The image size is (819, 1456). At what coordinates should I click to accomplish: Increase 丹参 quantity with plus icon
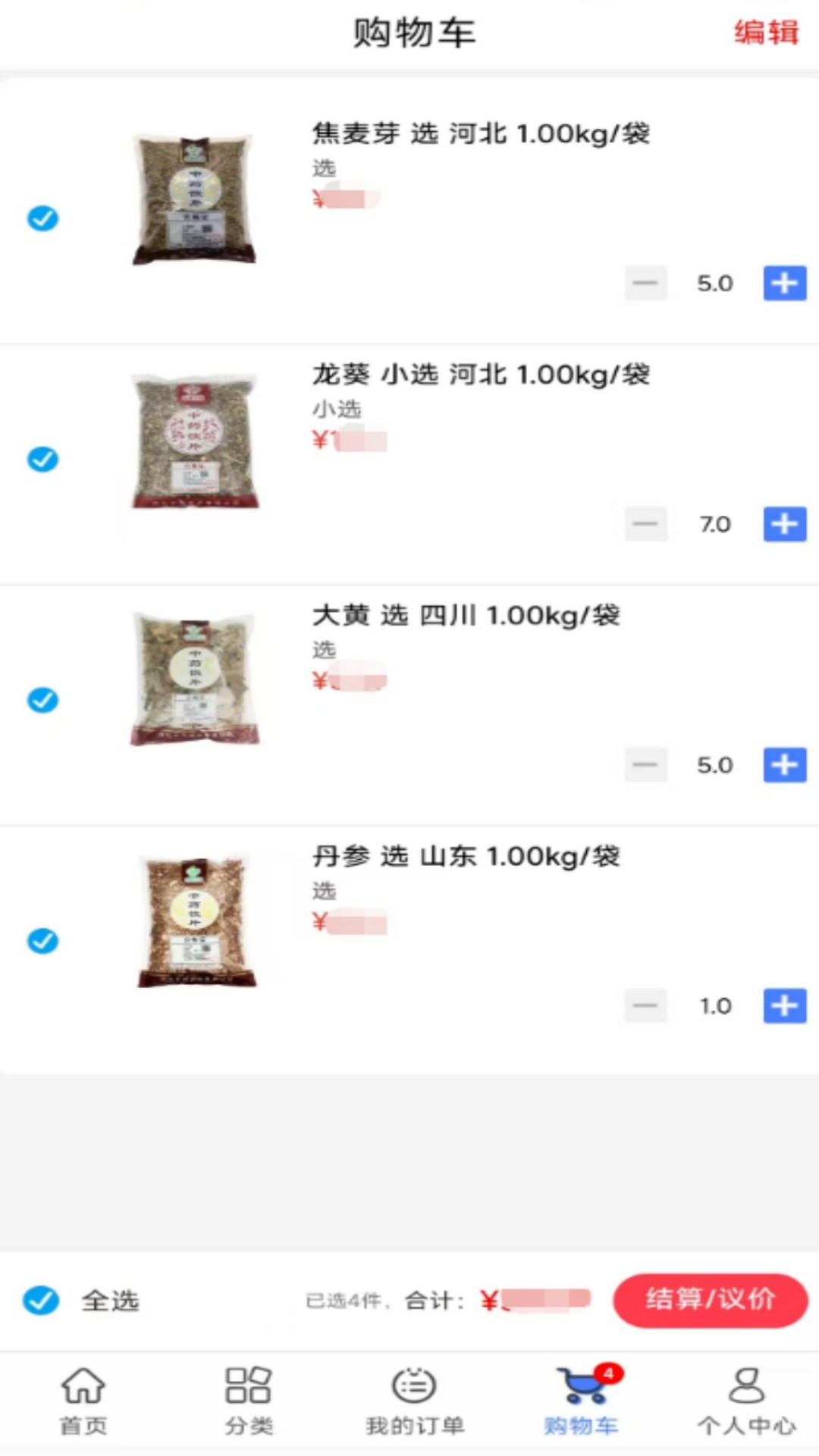784,1006
